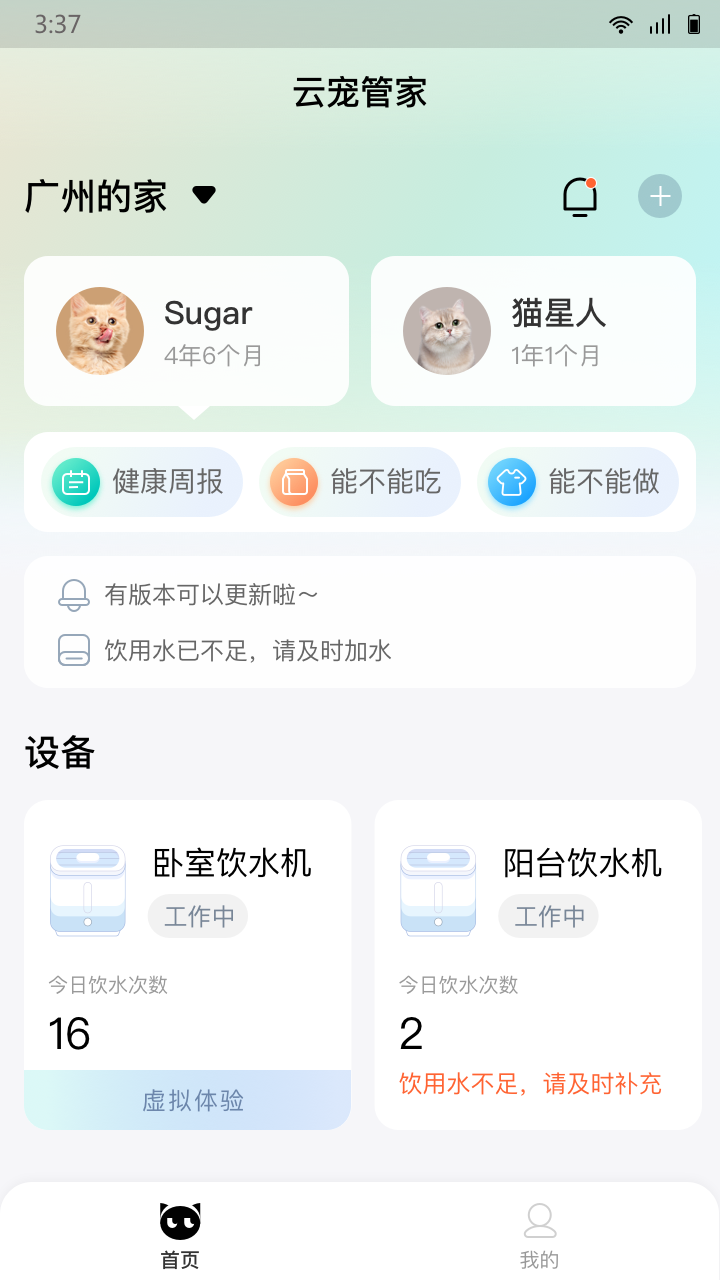Select the 能不能吃 feeding guide icon

(x=293, y=482)
